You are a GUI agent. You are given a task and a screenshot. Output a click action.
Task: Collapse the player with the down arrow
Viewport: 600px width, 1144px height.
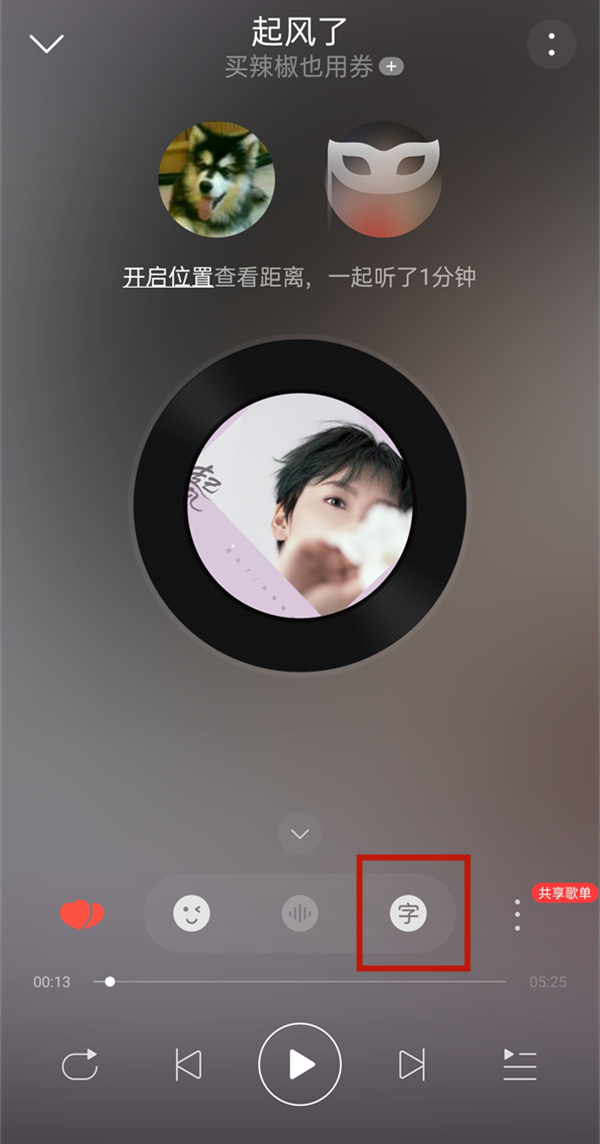[47, 43]
